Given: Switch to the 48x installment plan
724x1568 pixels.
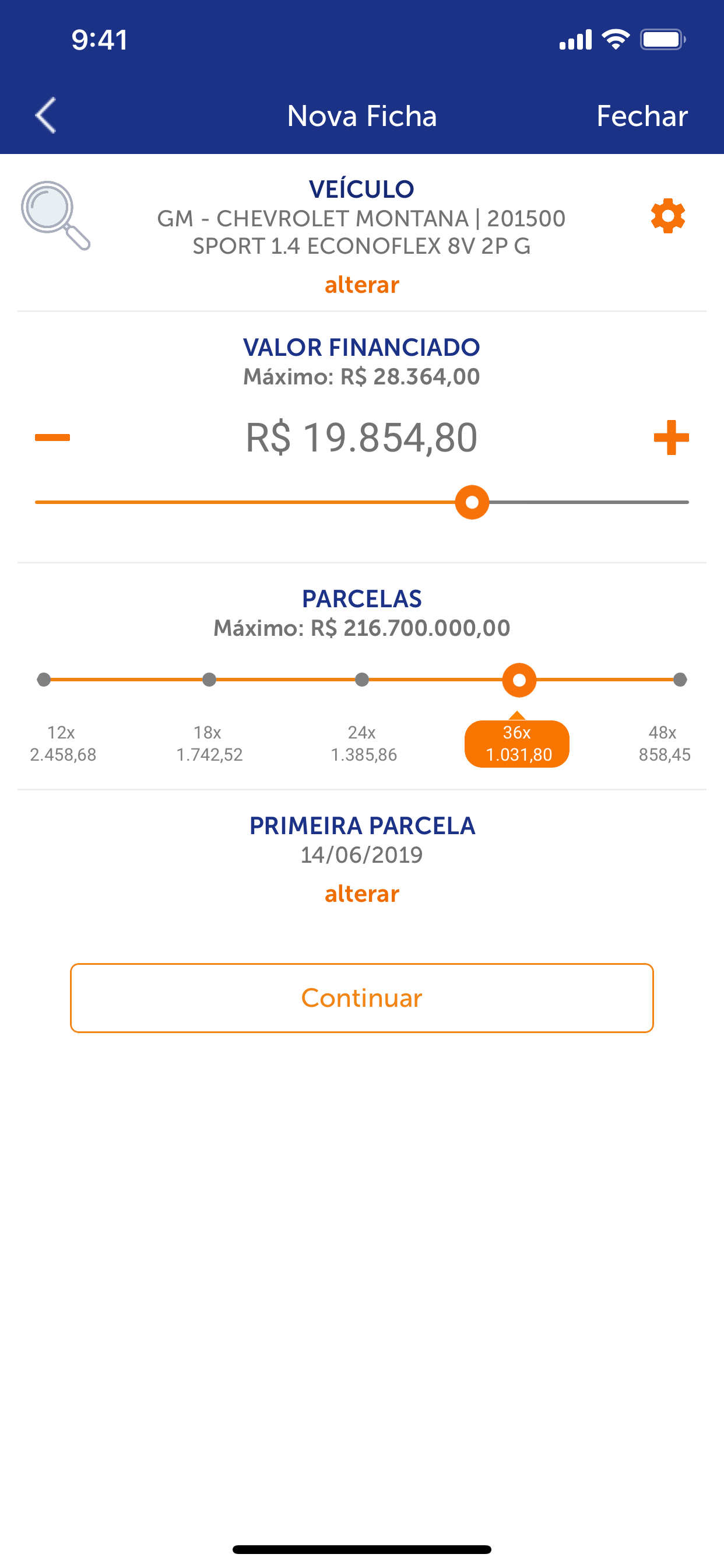Looking at the screenshot, I should 665,743.
